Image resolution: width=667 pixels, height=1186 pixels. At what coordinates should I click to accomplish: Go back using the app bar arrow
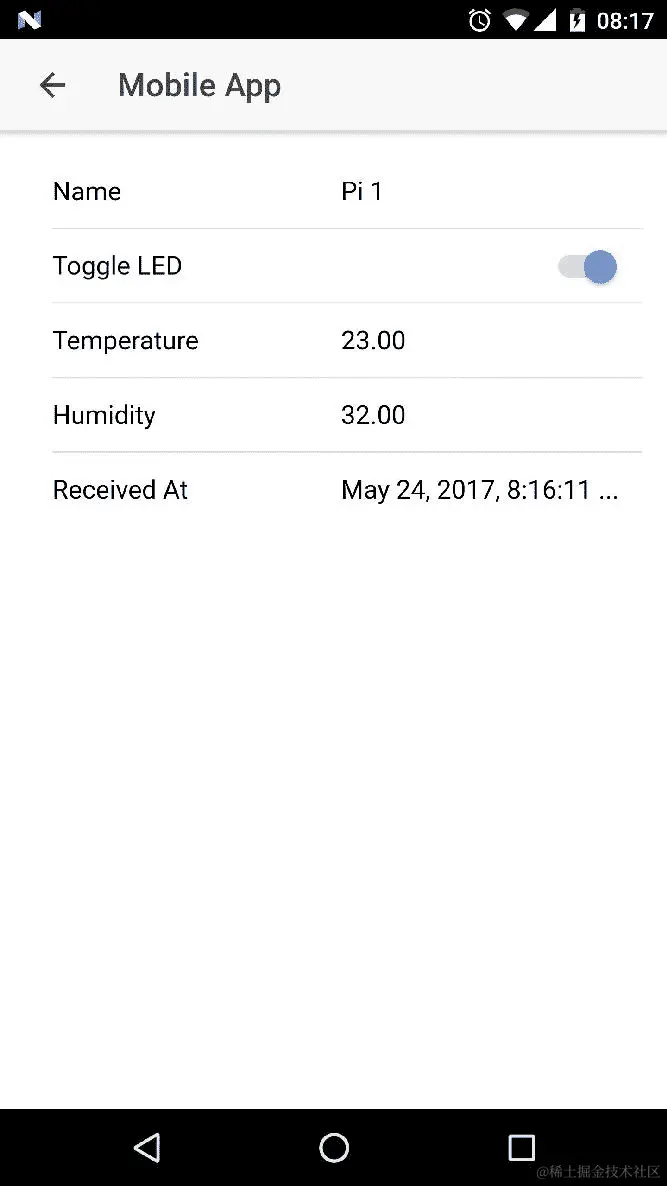click(x=52, y=86)
